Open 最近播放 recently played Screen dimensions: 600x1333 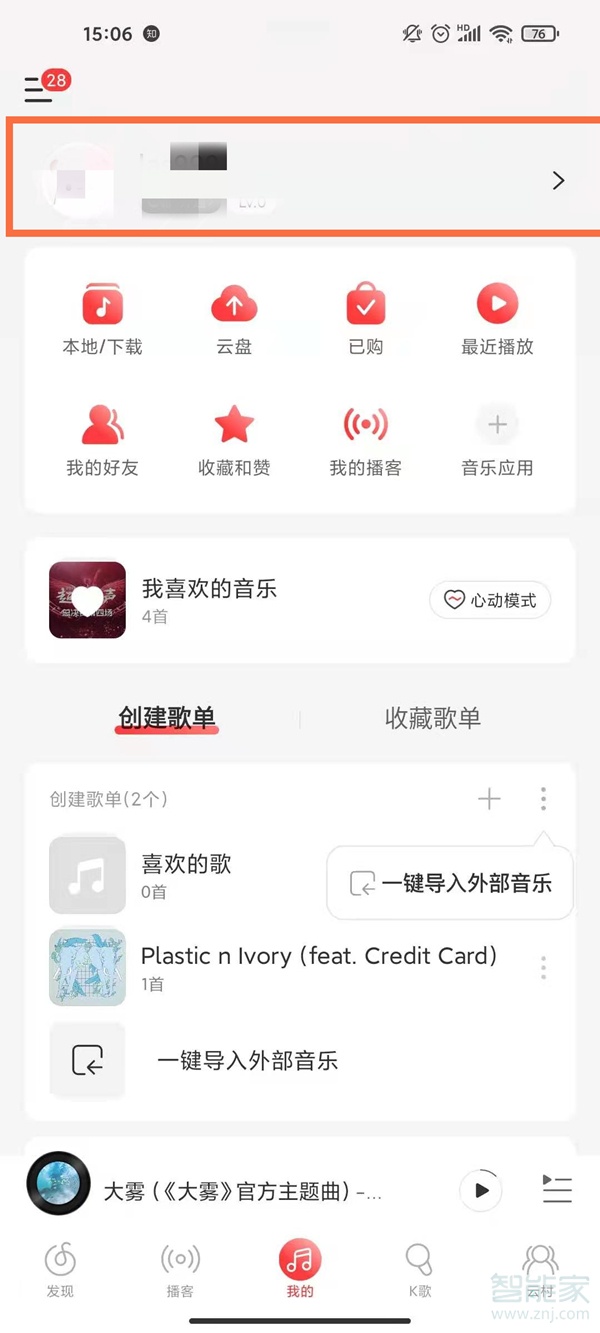click(497, 318)
